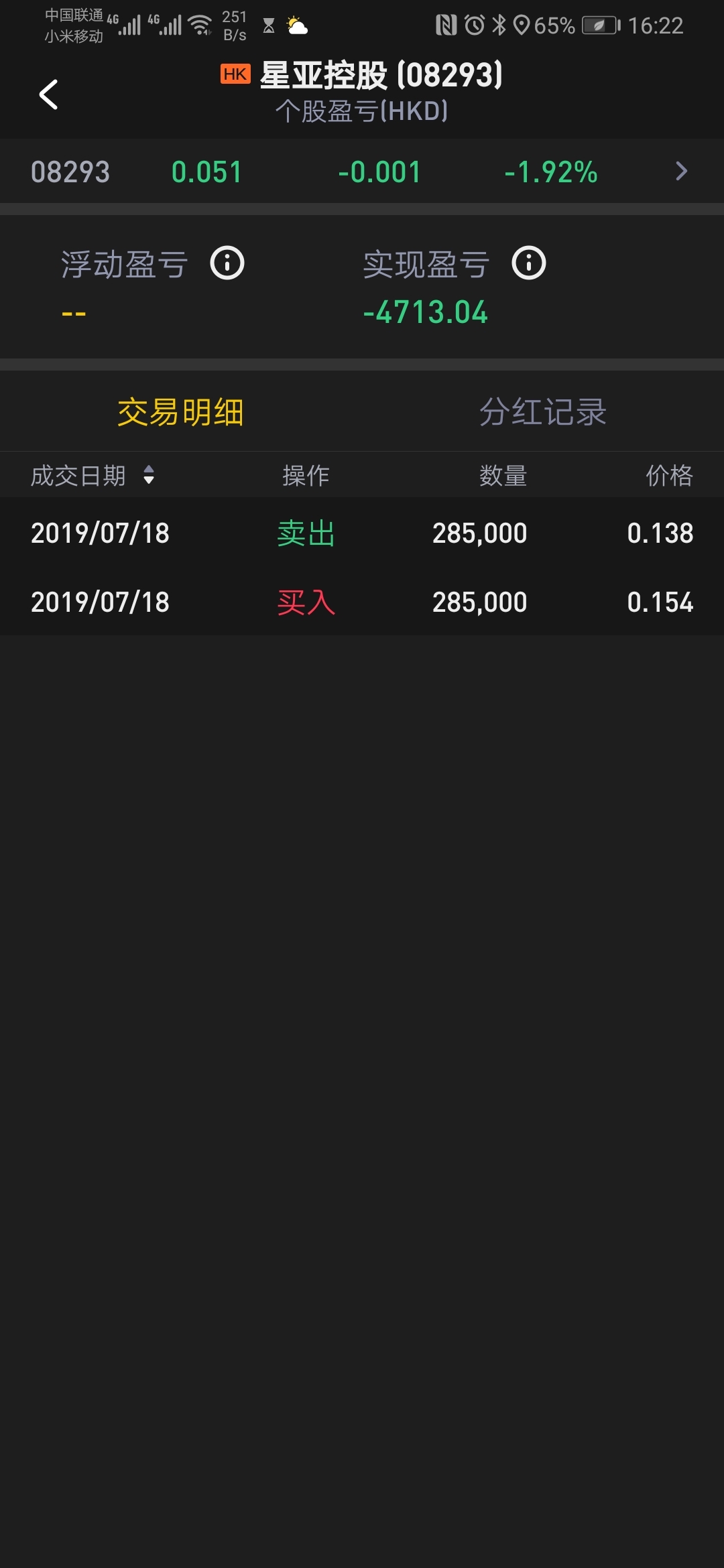This screenshot has width=724, height=1568.
Task: Select the 交易明细 tab
Action: (181, 411)
